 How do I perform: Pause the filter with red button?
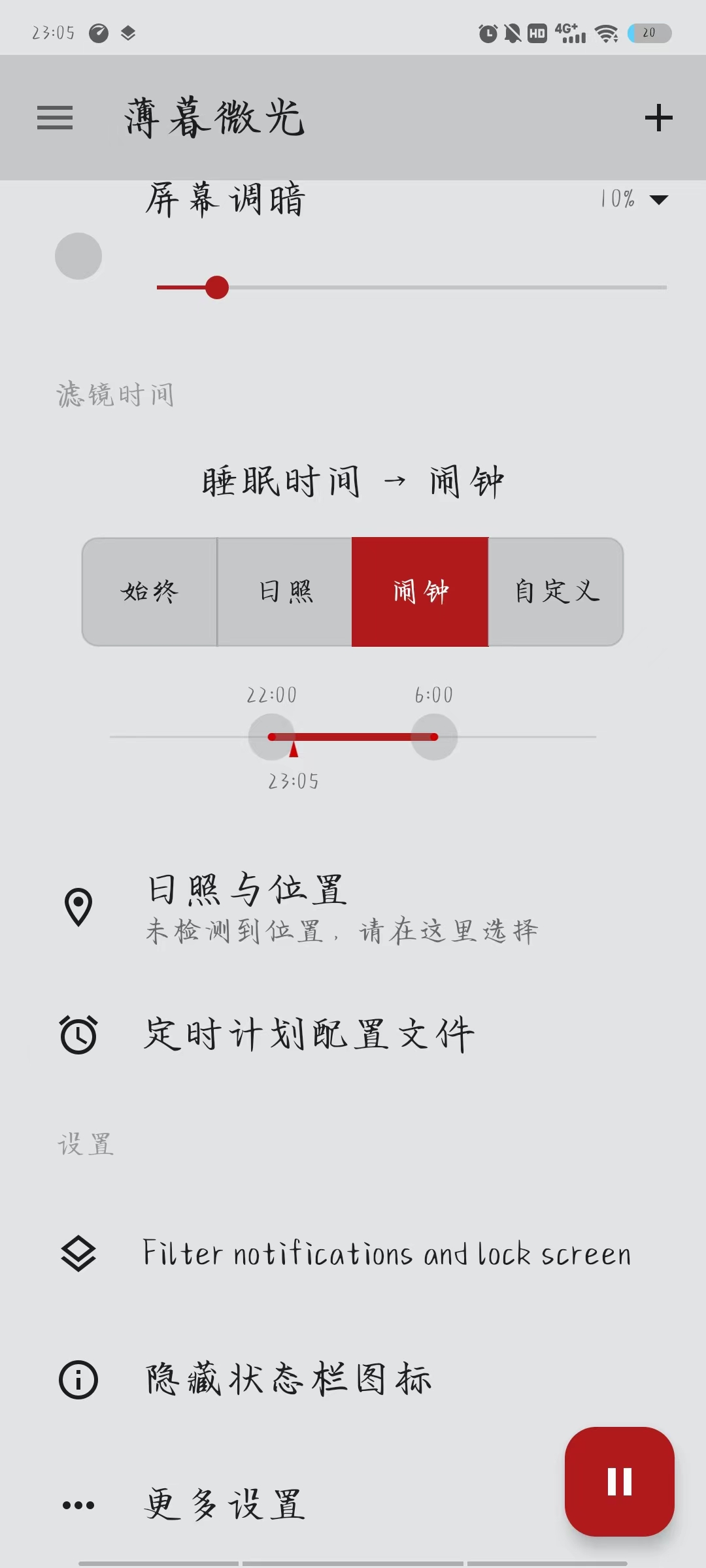tap(619, 1481)
